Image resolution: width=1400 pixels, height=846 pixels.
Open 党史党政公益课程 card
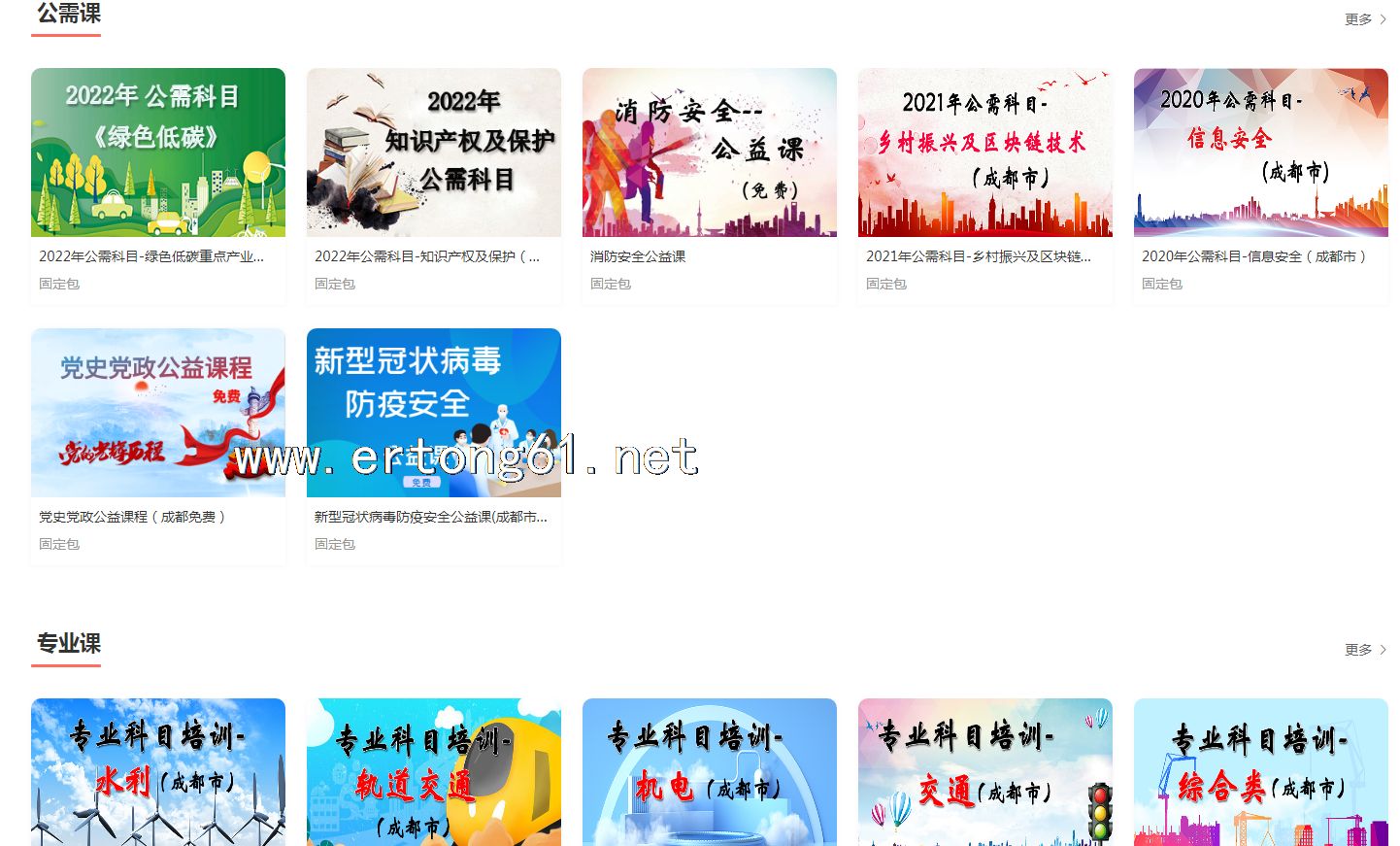click(158, 414)
